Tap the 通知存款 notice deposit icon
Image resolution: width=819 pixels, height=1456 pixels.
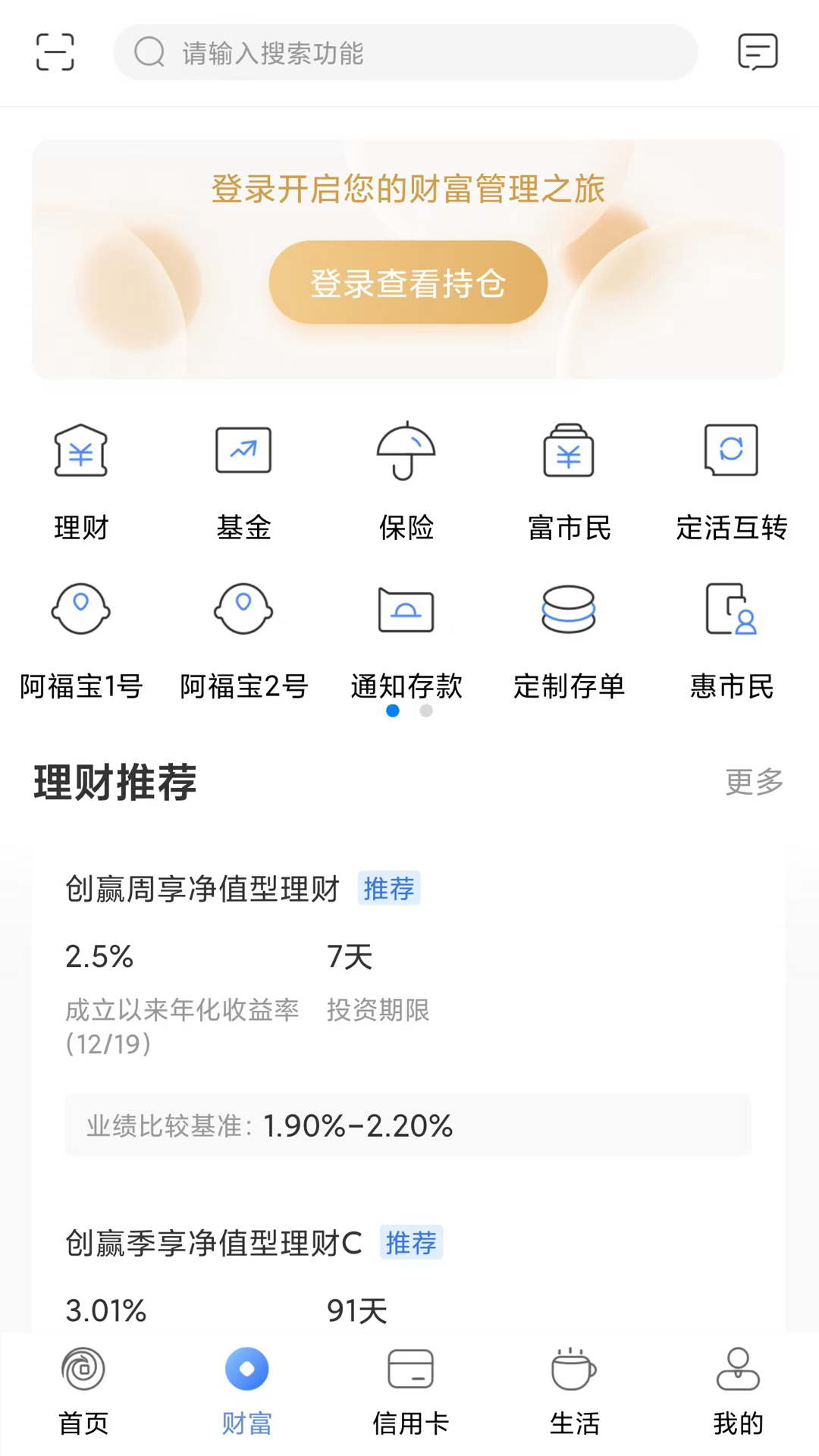(x=406, y=637)
